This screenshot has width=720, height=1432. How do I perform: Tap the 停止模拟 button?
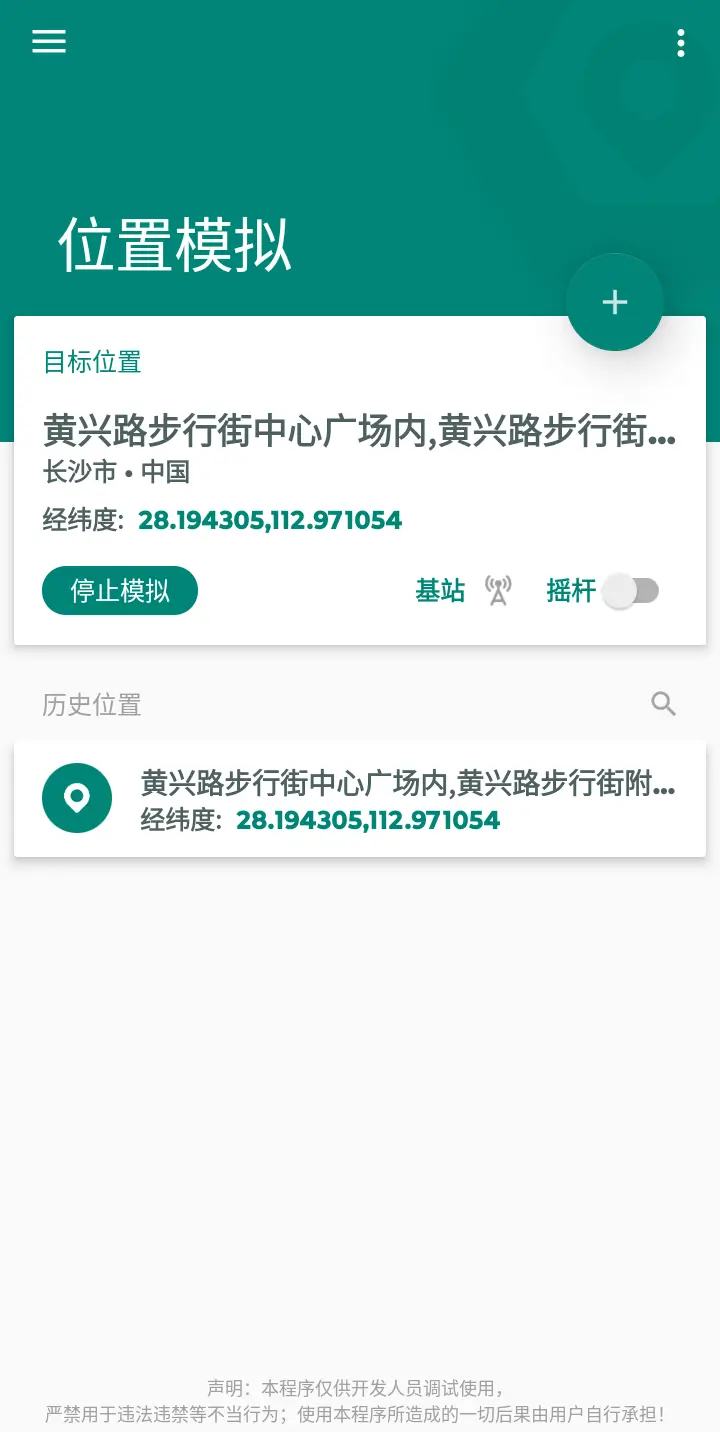[120, 591]
